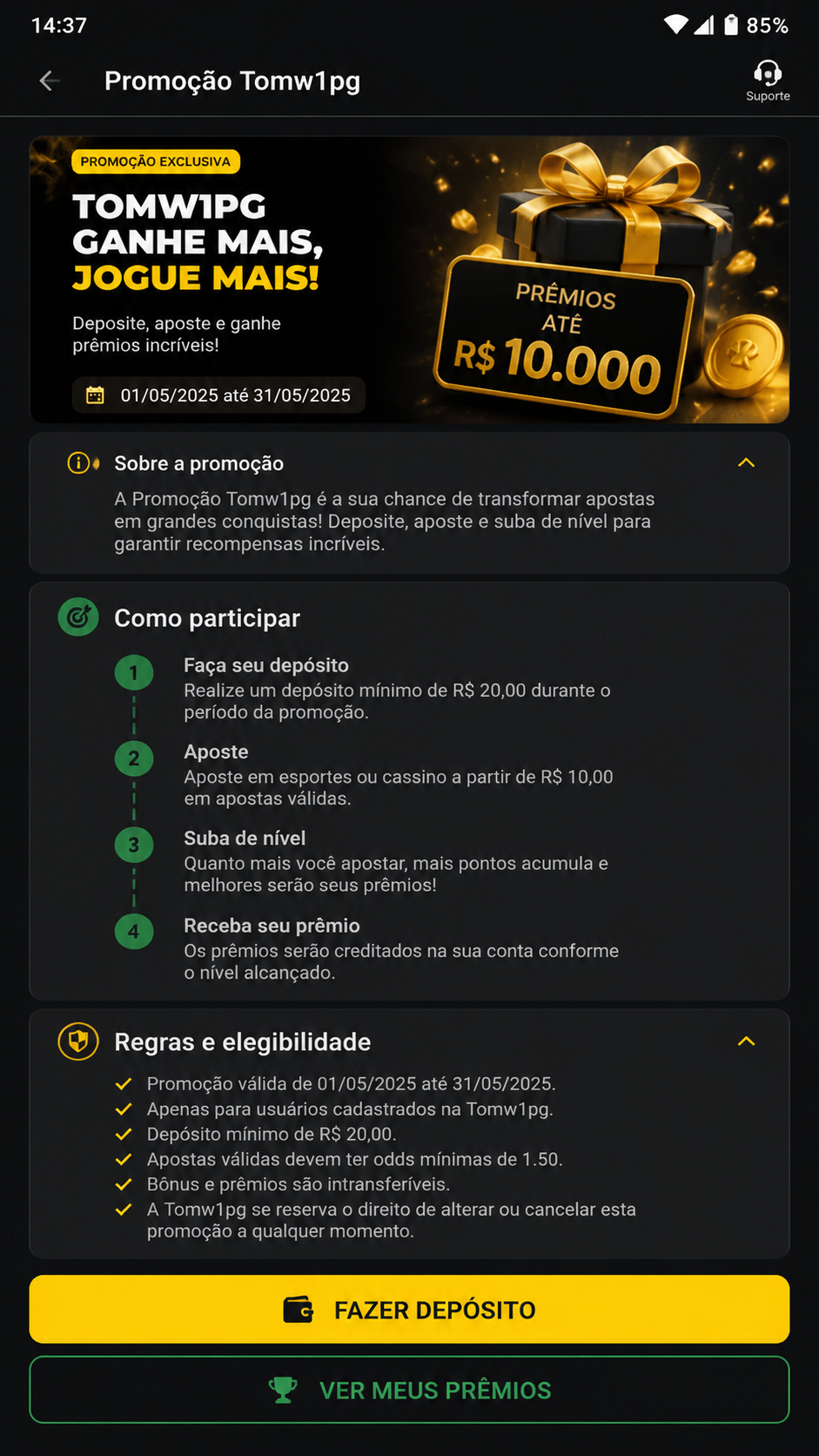Go back using the arrow icon
This screenshot has width=819, height=1456.
50,81
